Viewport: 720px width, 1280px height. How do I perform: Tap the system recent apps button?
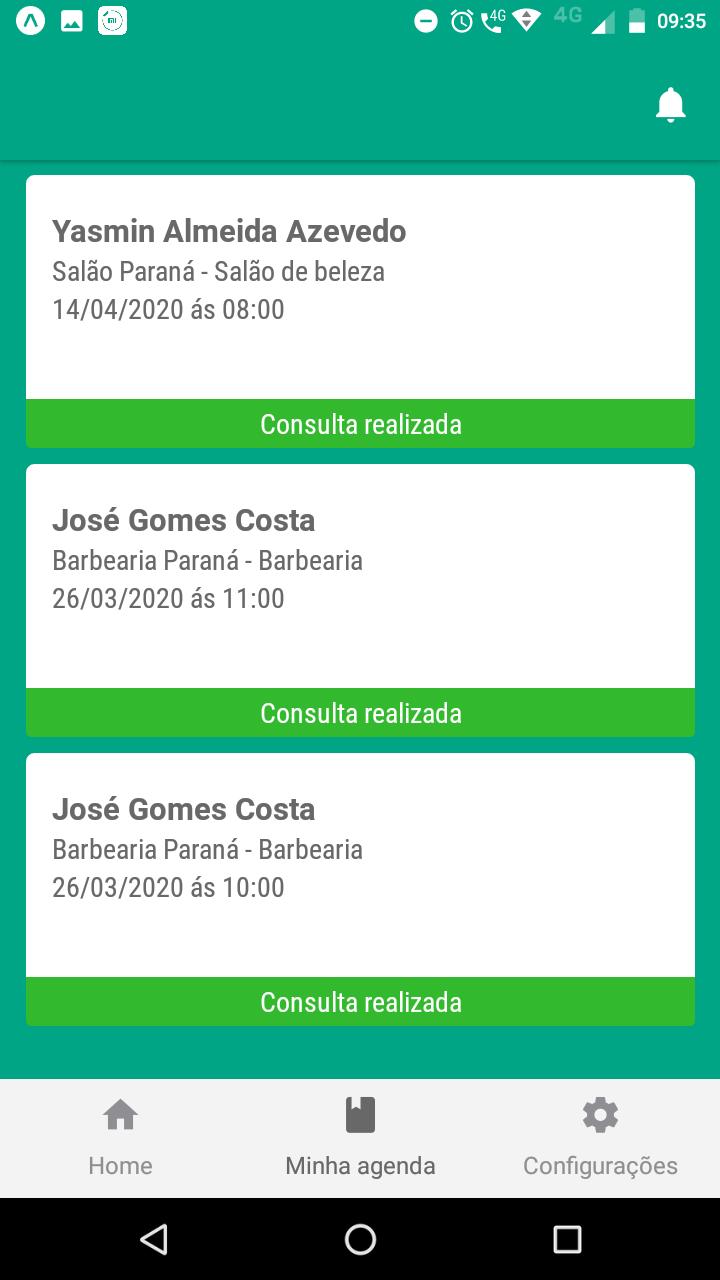coord(567,1240)
